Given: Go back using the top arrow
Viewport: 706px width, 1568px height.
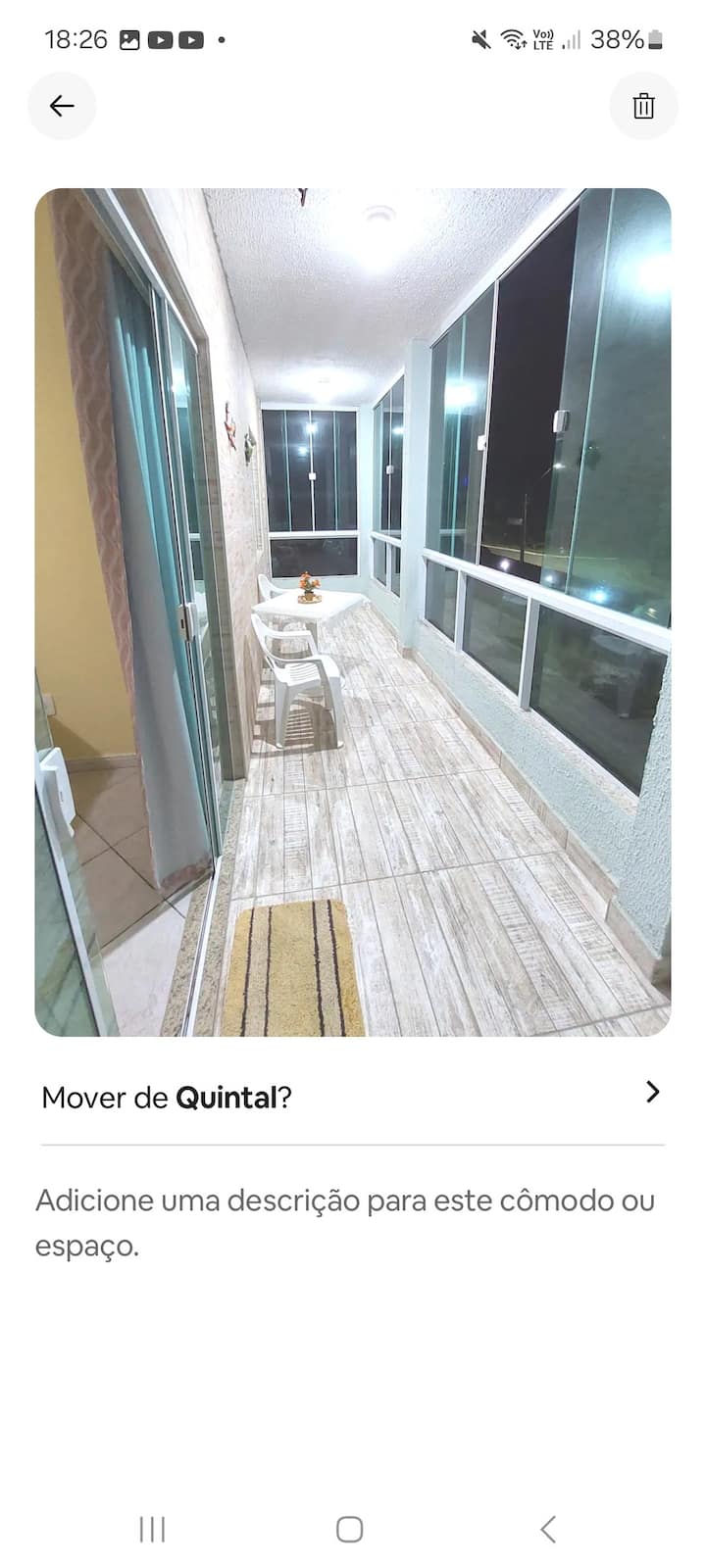Looking at the screenshot, I should 62,106.
